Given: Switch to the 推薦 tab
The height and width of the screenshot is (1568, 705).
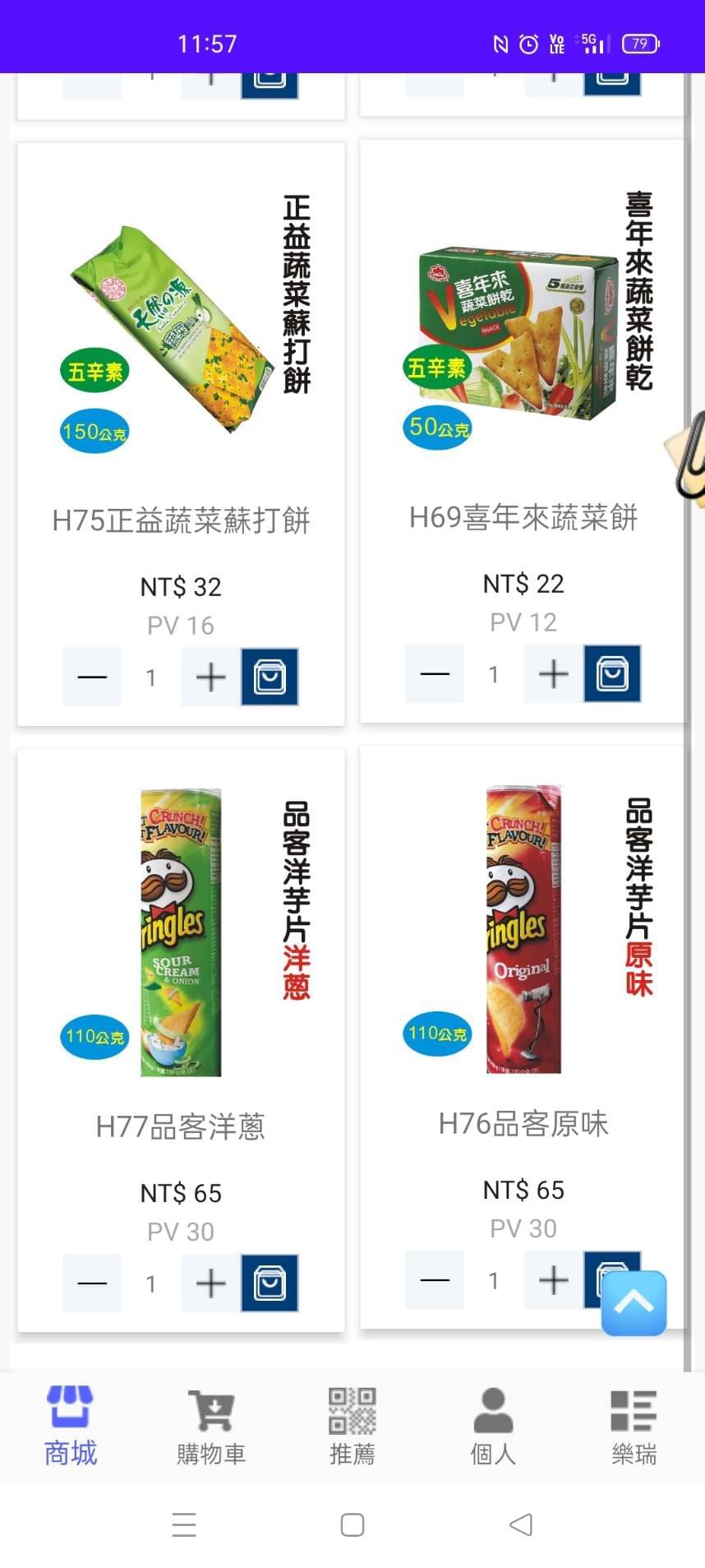Looking at the screenshot, I should coord(352,1427).
